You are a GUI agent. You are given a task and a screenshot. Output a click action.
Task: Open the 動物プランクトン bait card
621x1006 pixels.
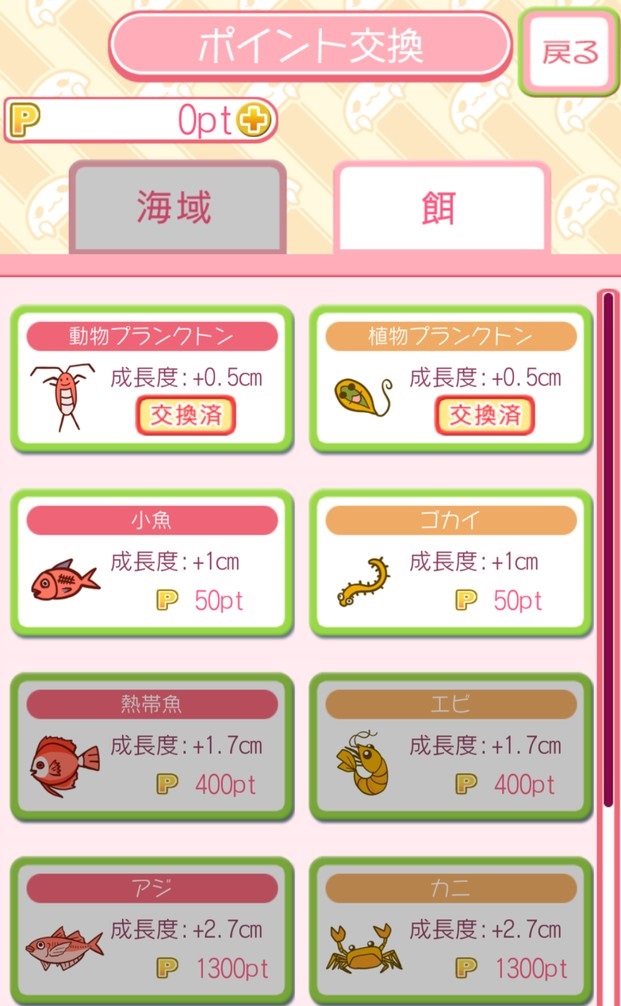152,379
